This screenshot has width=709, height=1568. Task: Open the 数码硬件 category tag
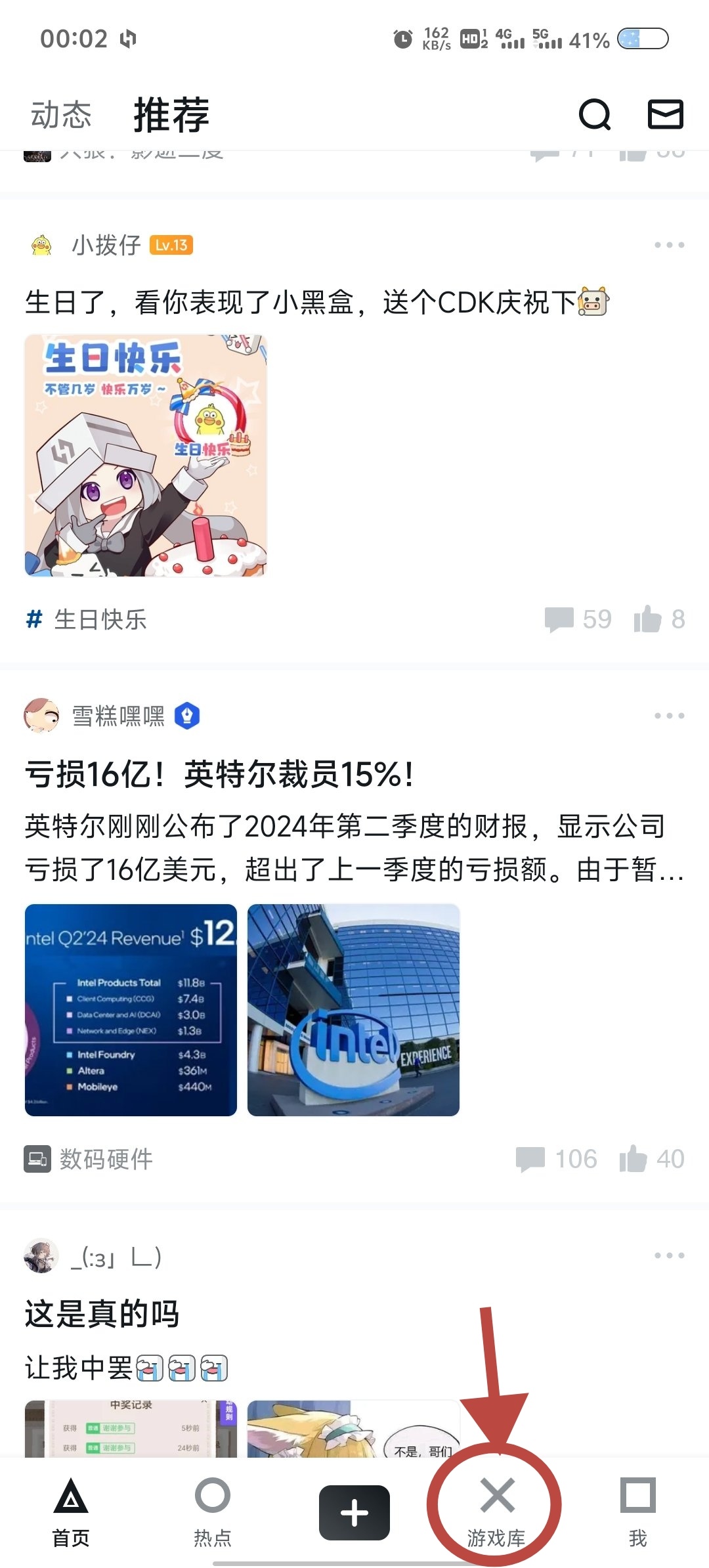point(89,1159)
